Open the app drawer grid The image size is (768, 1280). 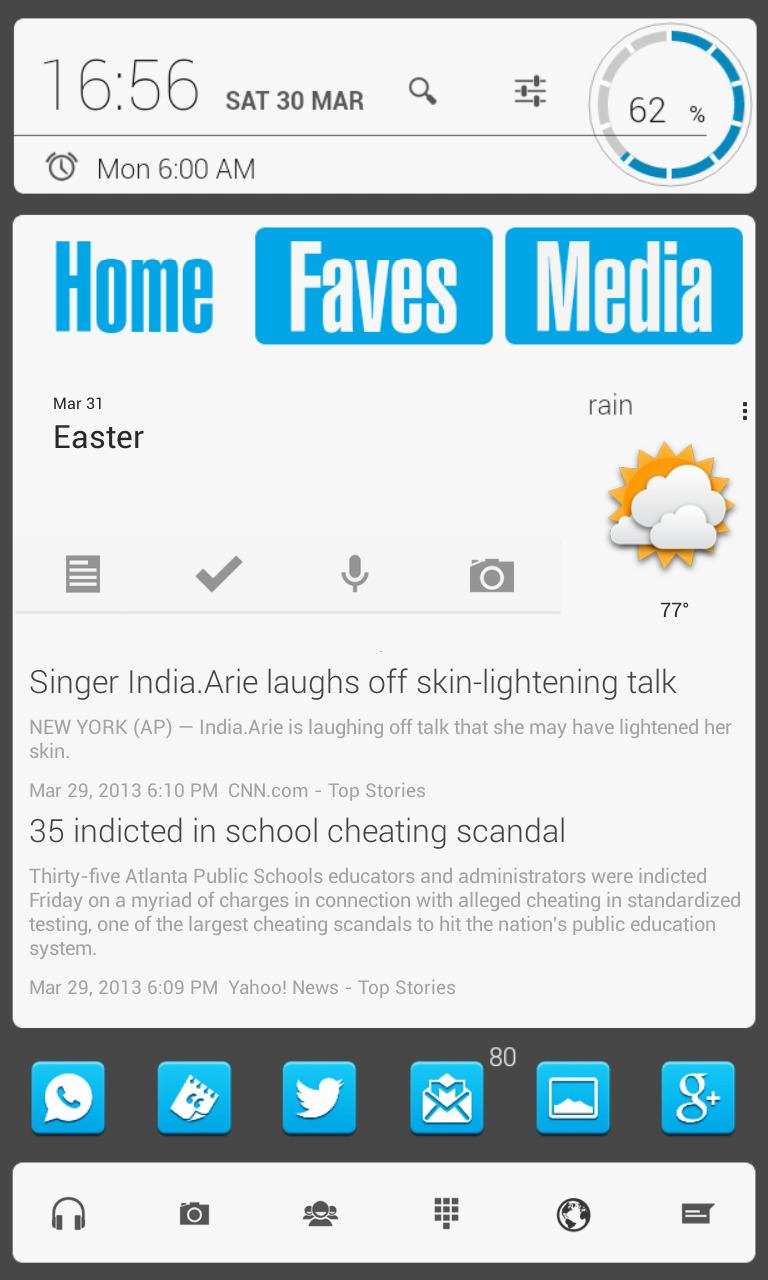(x=446, y=1213)
